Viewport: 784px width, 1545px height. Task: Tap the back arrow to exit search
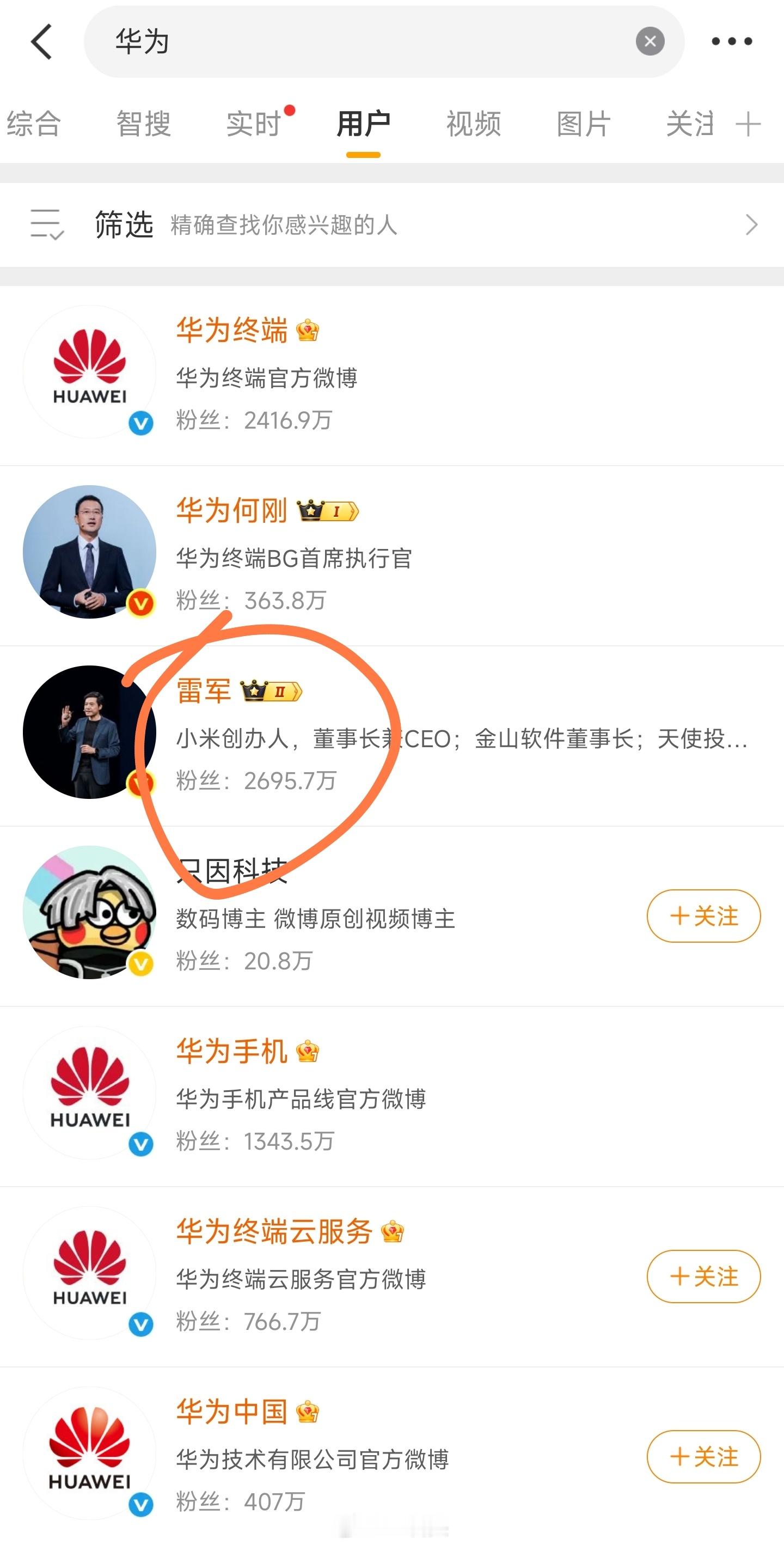click(x=41, y=42)
